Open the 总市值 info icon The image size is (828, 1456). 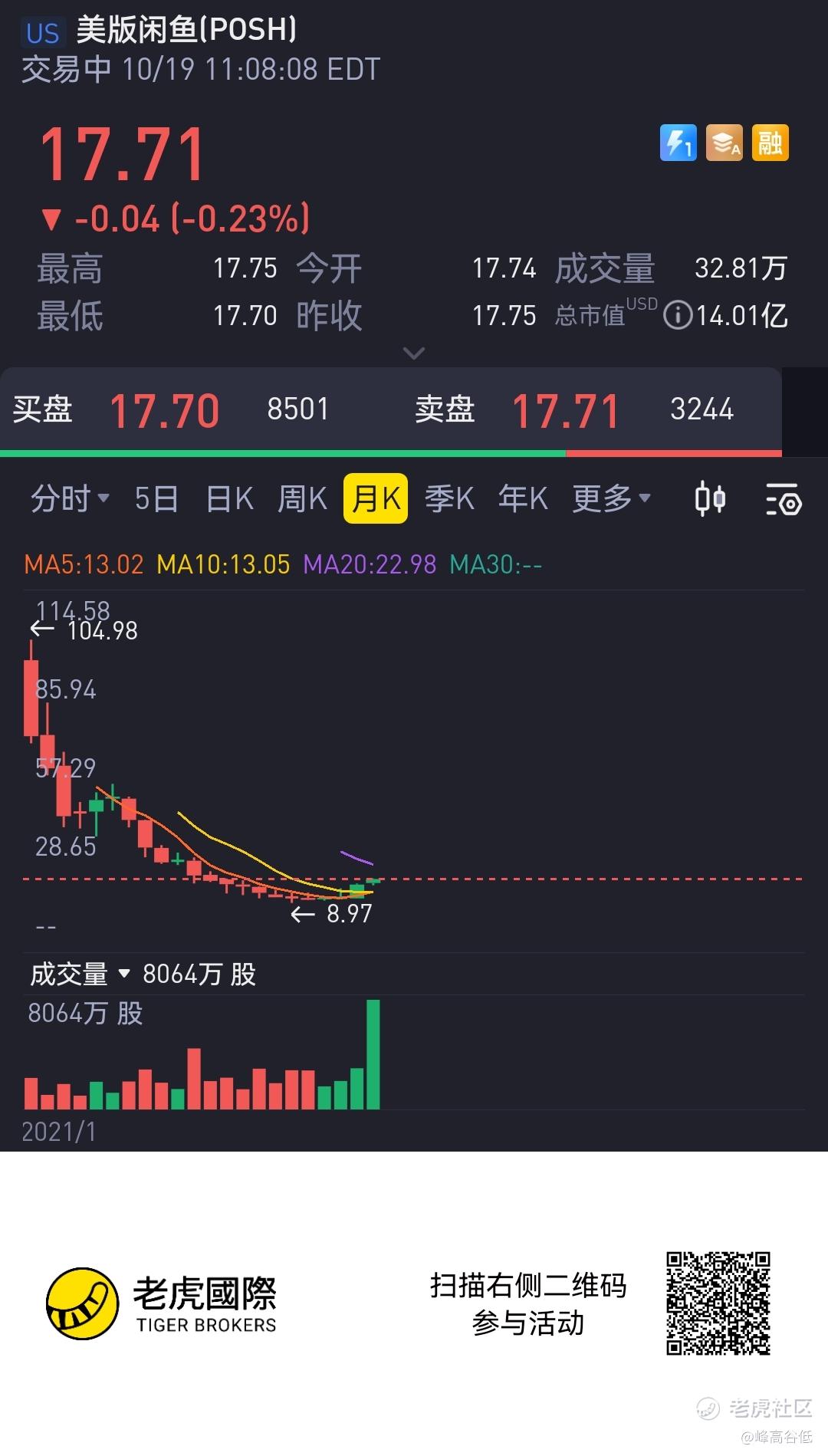678,315
